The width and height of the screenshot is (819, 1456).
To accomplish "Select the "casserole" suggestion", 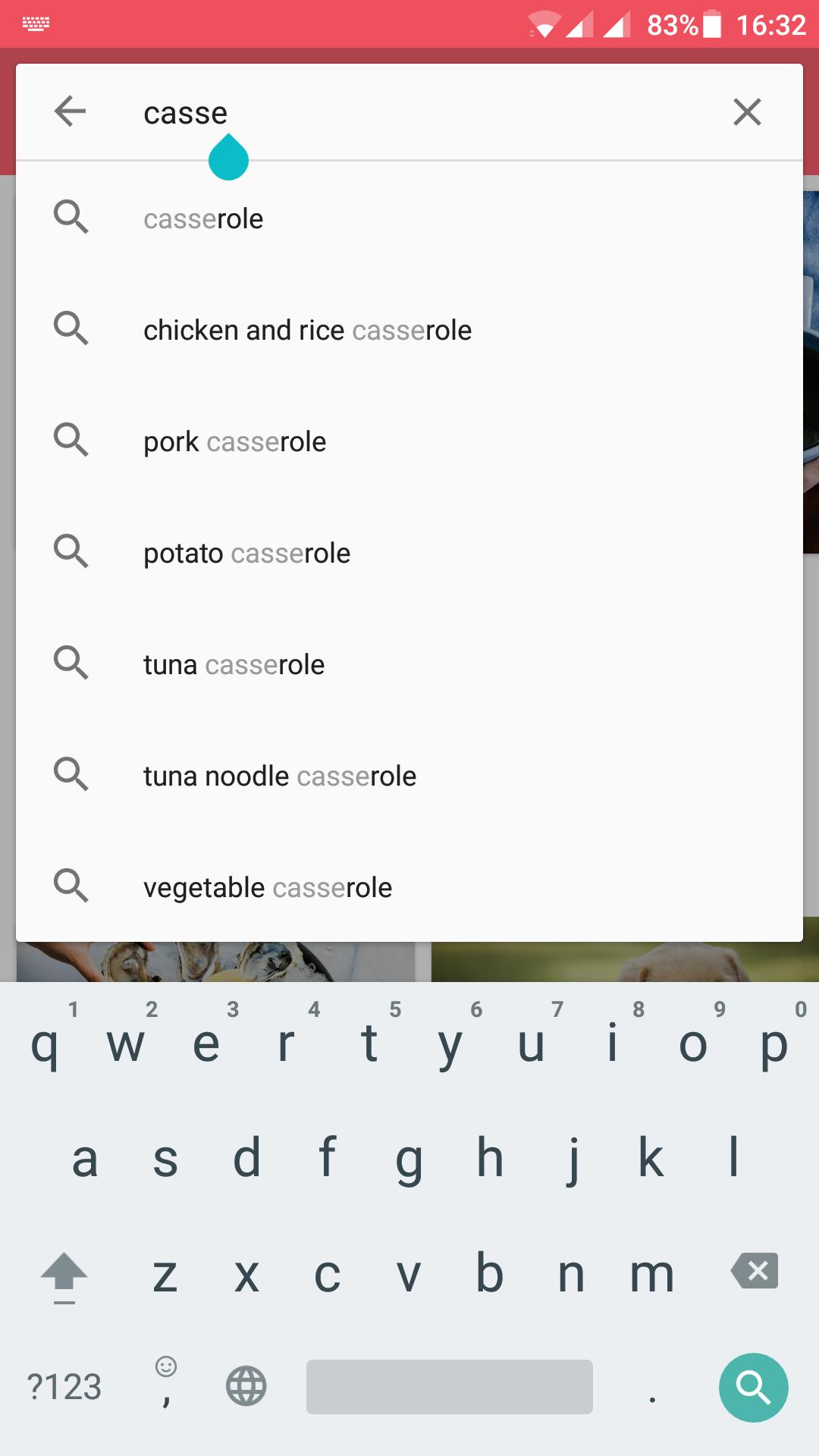I will tap(409, 218).
